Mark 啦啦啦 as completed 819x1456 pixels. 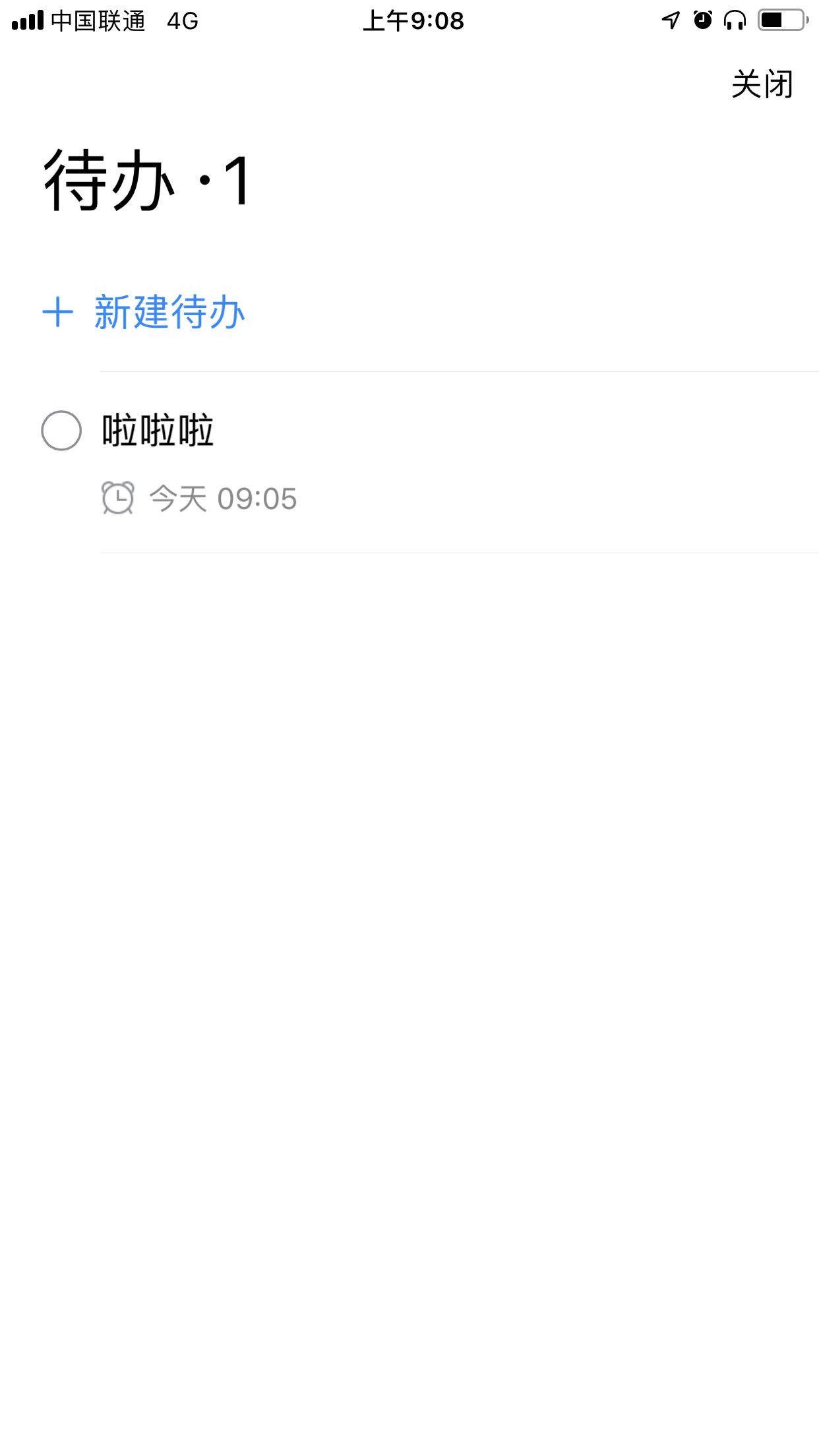click(61, 431)
